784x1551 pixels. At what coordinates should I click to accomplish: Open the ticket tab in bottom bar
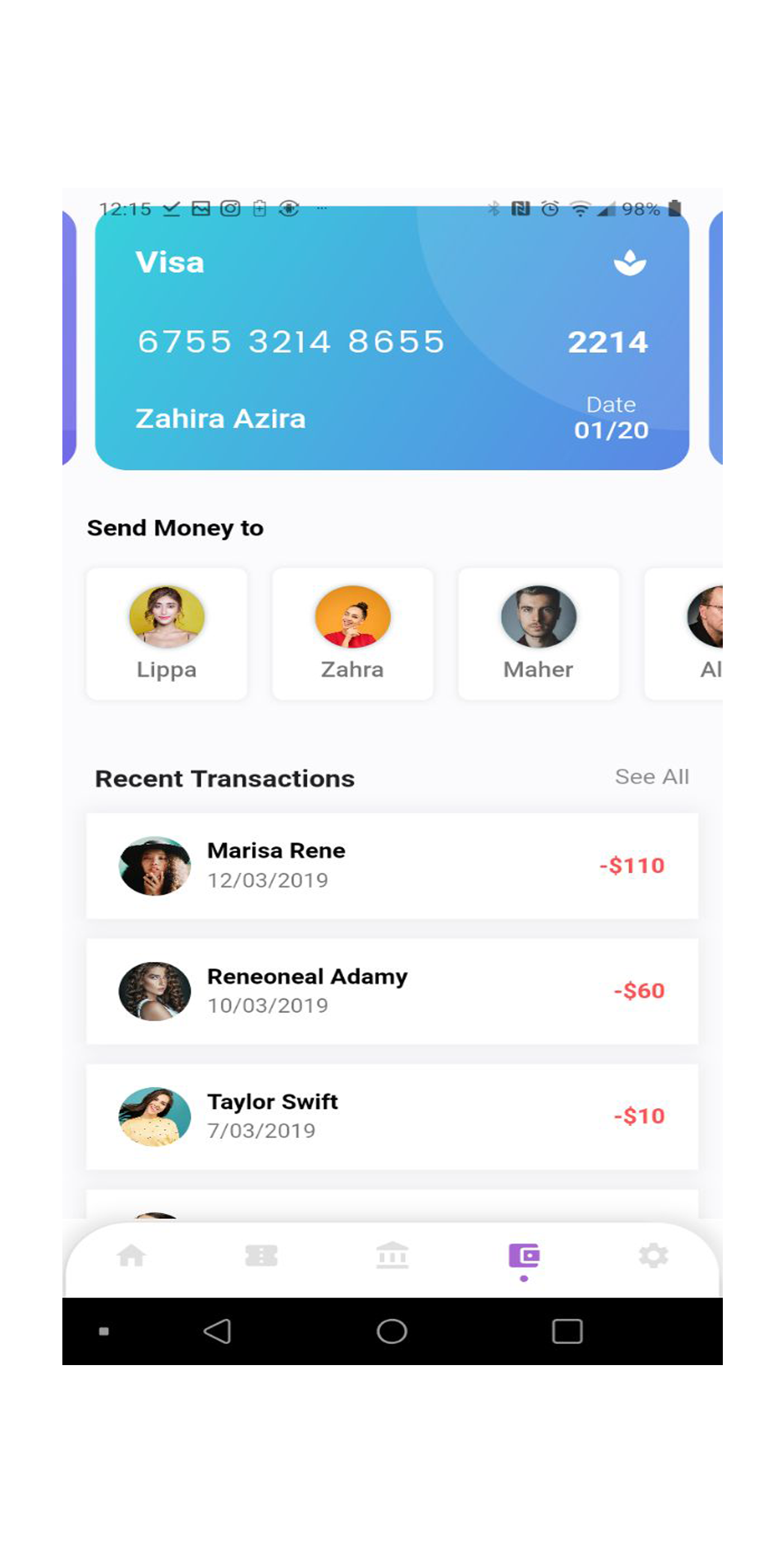pyautogui.click(x=261, y=1256)
